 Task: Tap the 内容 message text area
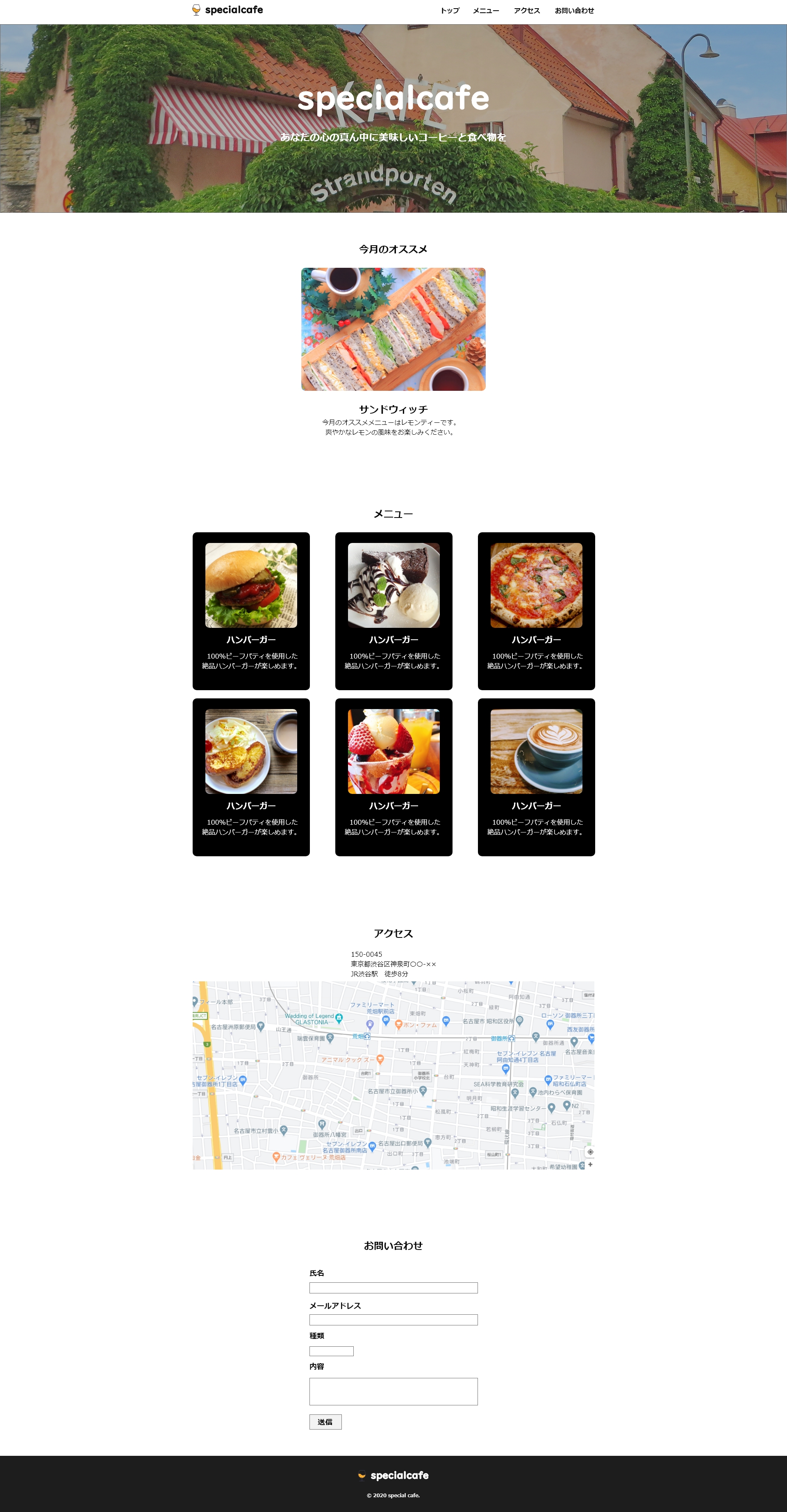tap(393, 1391)
